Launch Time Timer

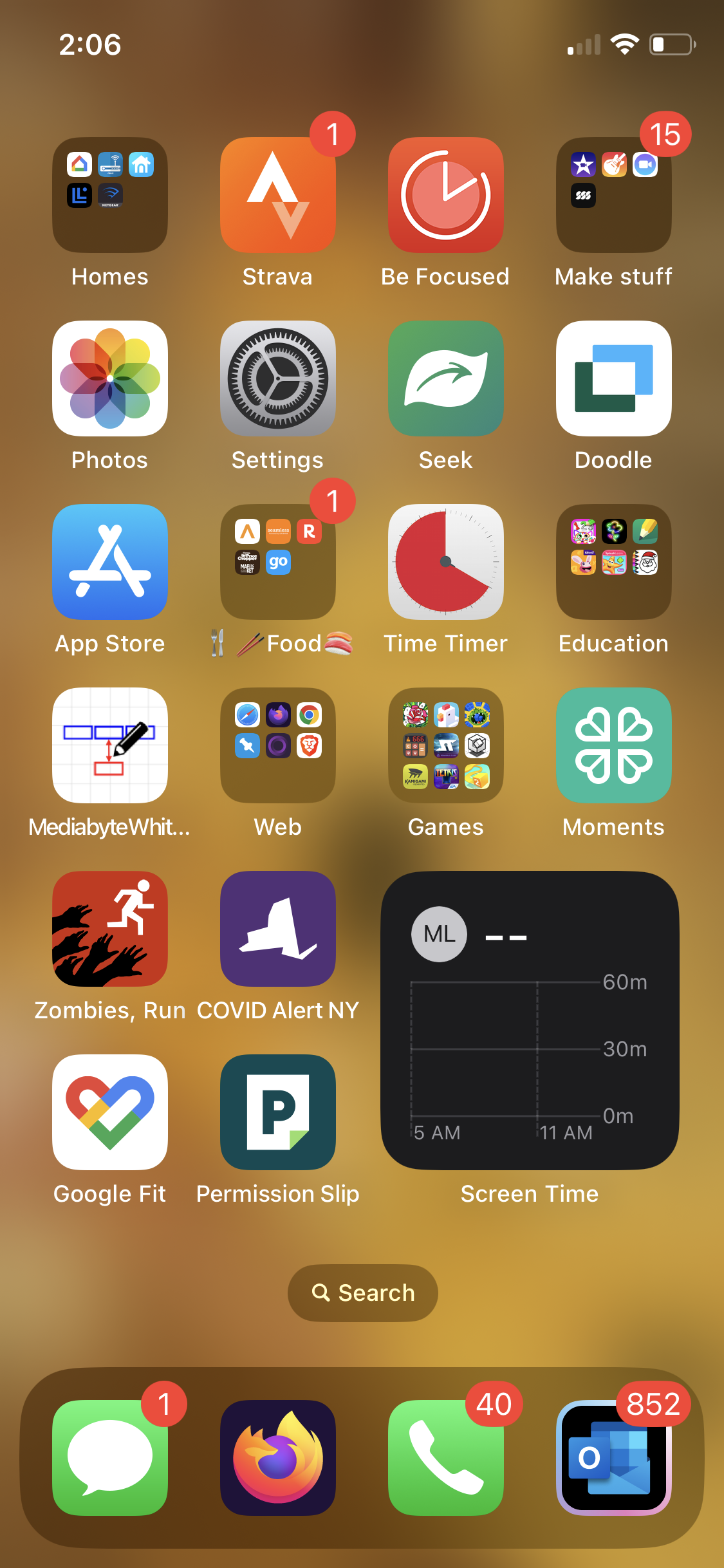[445, 561]
